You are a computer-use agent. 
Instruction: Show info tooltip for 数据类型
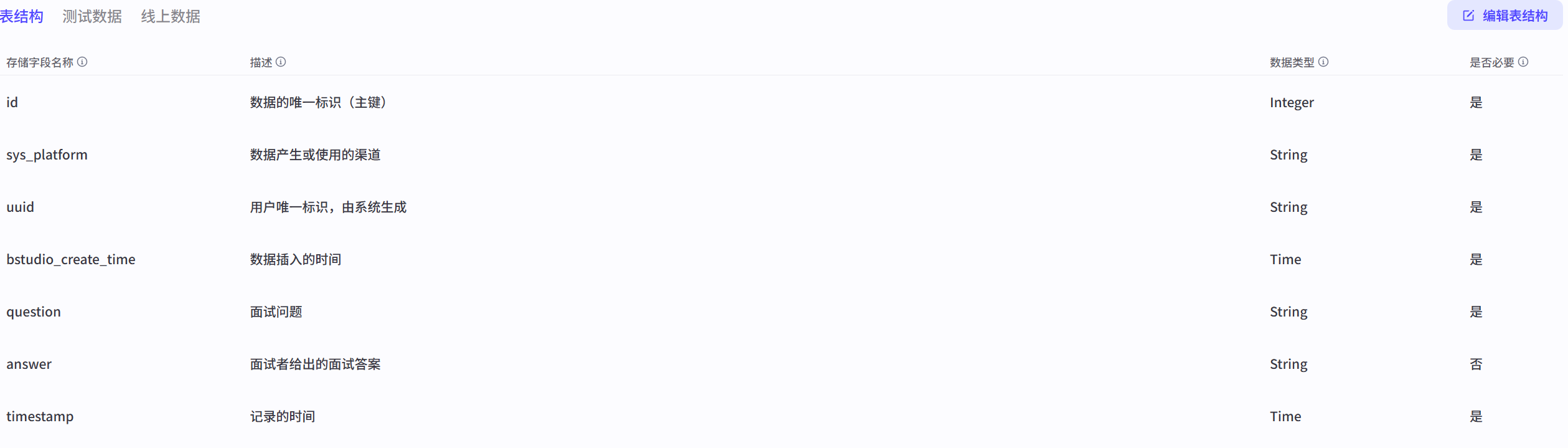[1323, 62]
